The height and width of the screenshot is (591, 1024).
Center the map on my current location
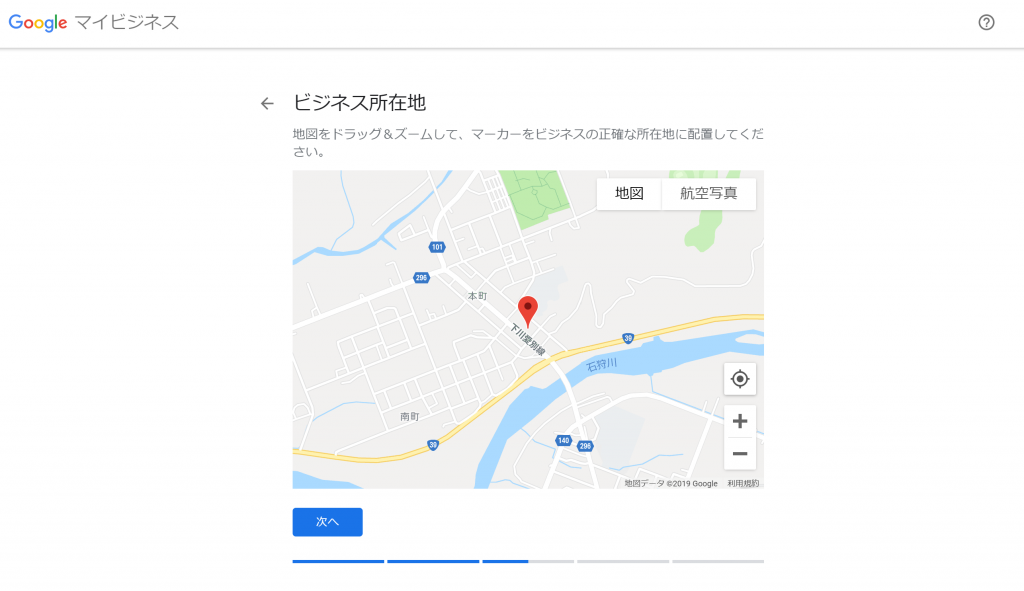tap(740, 379)
